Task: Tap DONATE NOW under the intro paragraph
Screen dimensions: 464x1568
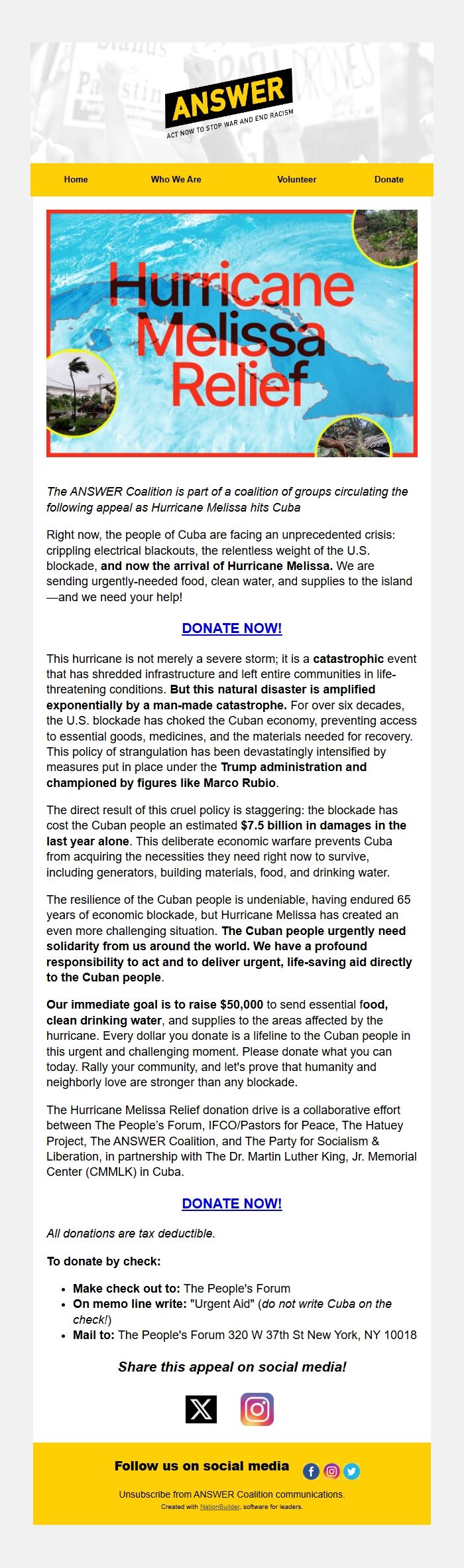Action: point(231,628)
